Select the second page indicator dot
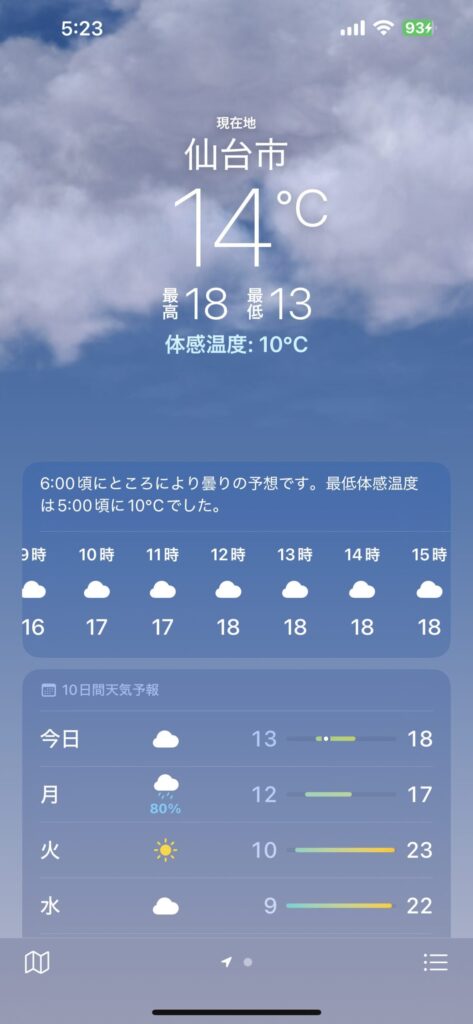The width and height of the screenshot is (473, 1024). pos(248,962)
